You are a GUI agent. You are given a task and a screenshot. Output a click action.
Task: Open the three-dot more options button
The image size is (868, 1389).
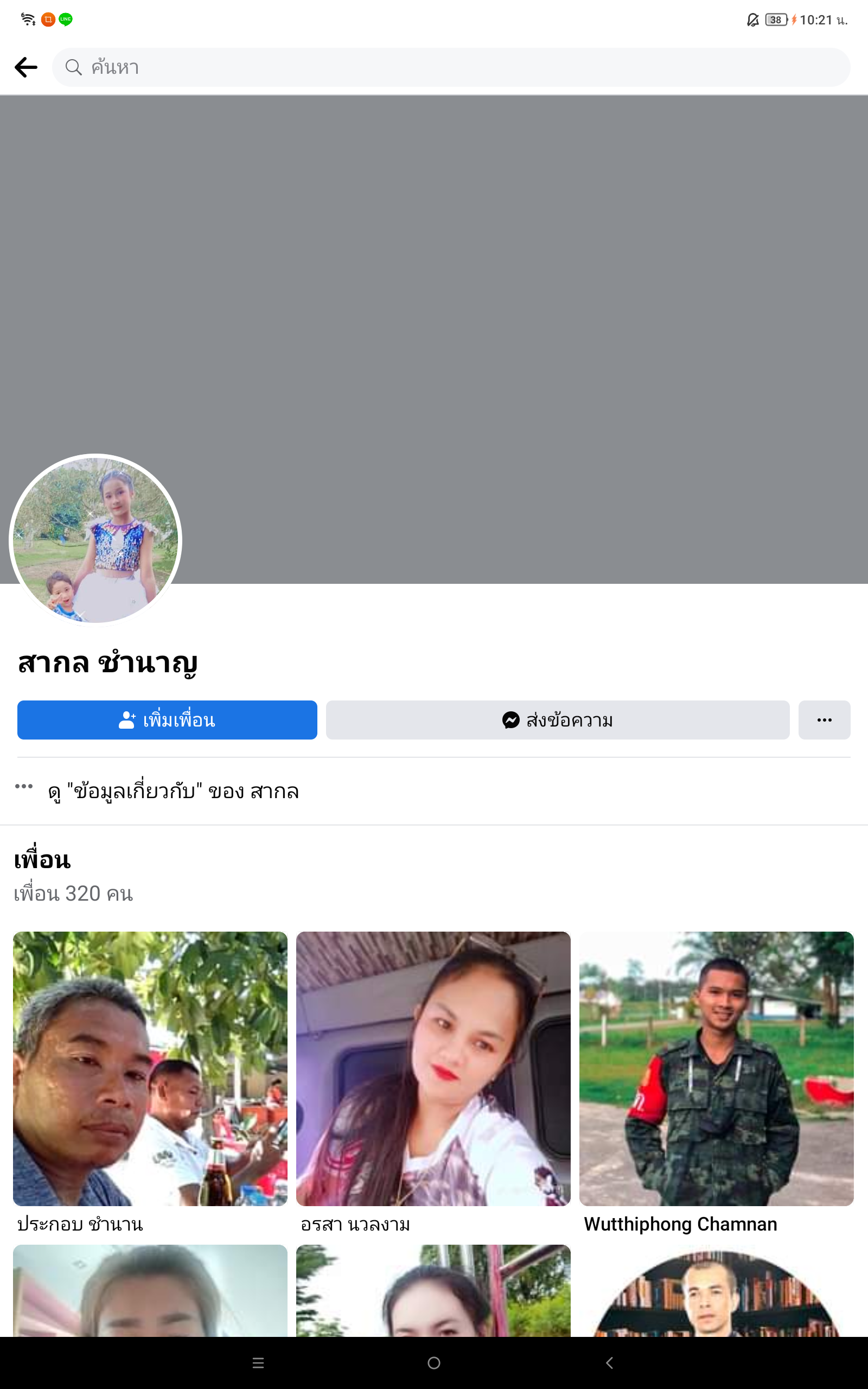tap(824, 720)
